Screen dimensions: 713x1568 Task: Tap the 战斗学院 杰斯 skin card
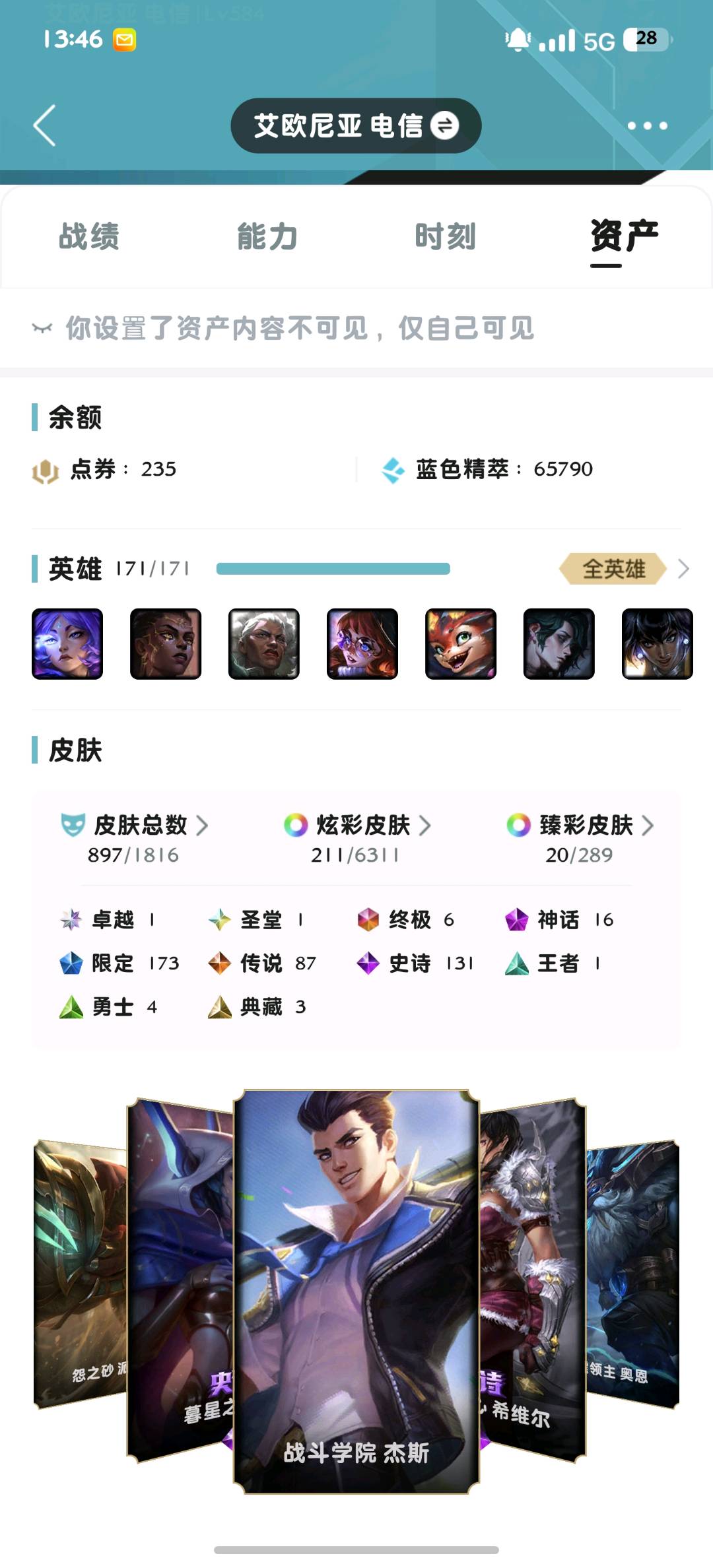click(x=356, y=1291)
